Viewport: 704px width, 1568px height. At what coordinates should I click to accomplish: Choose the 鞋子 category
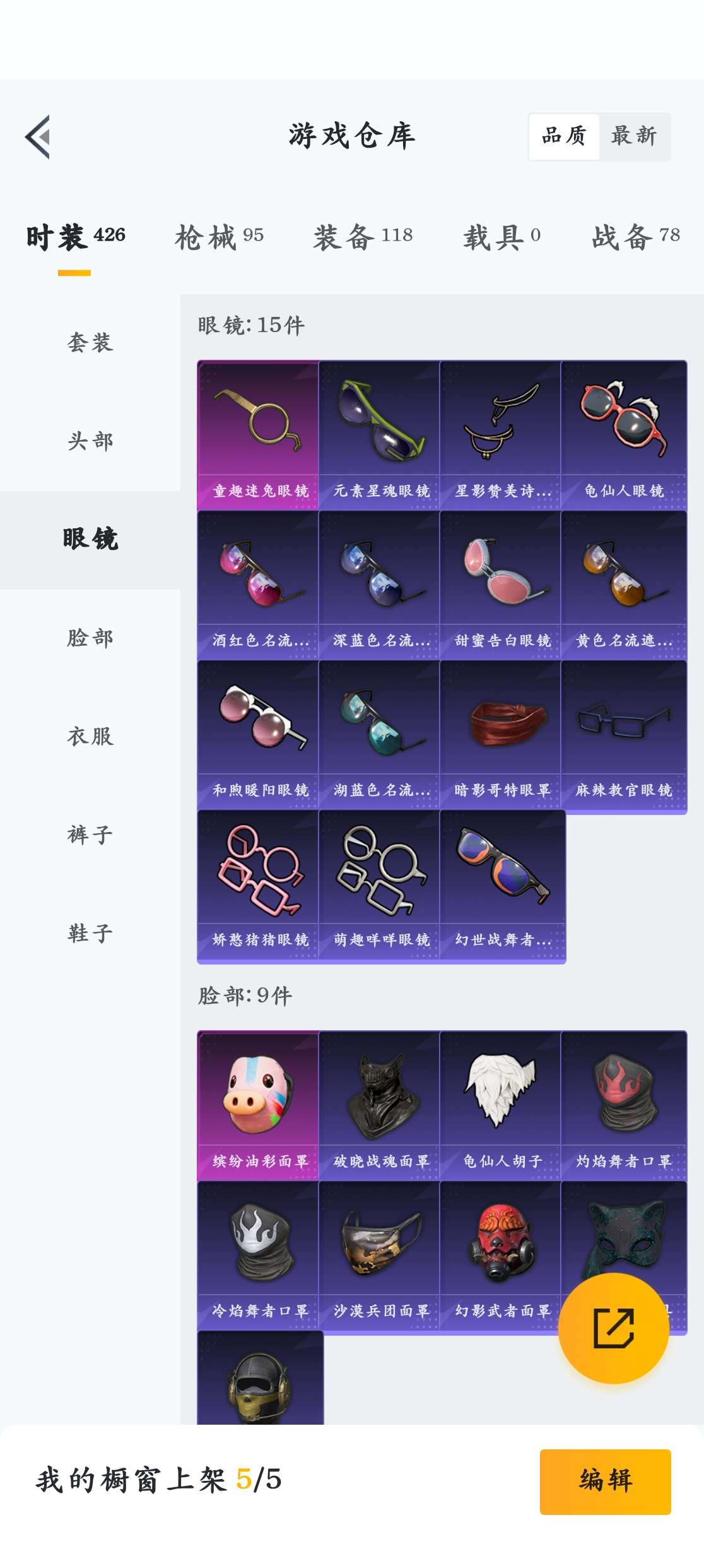tap(90, 933)
